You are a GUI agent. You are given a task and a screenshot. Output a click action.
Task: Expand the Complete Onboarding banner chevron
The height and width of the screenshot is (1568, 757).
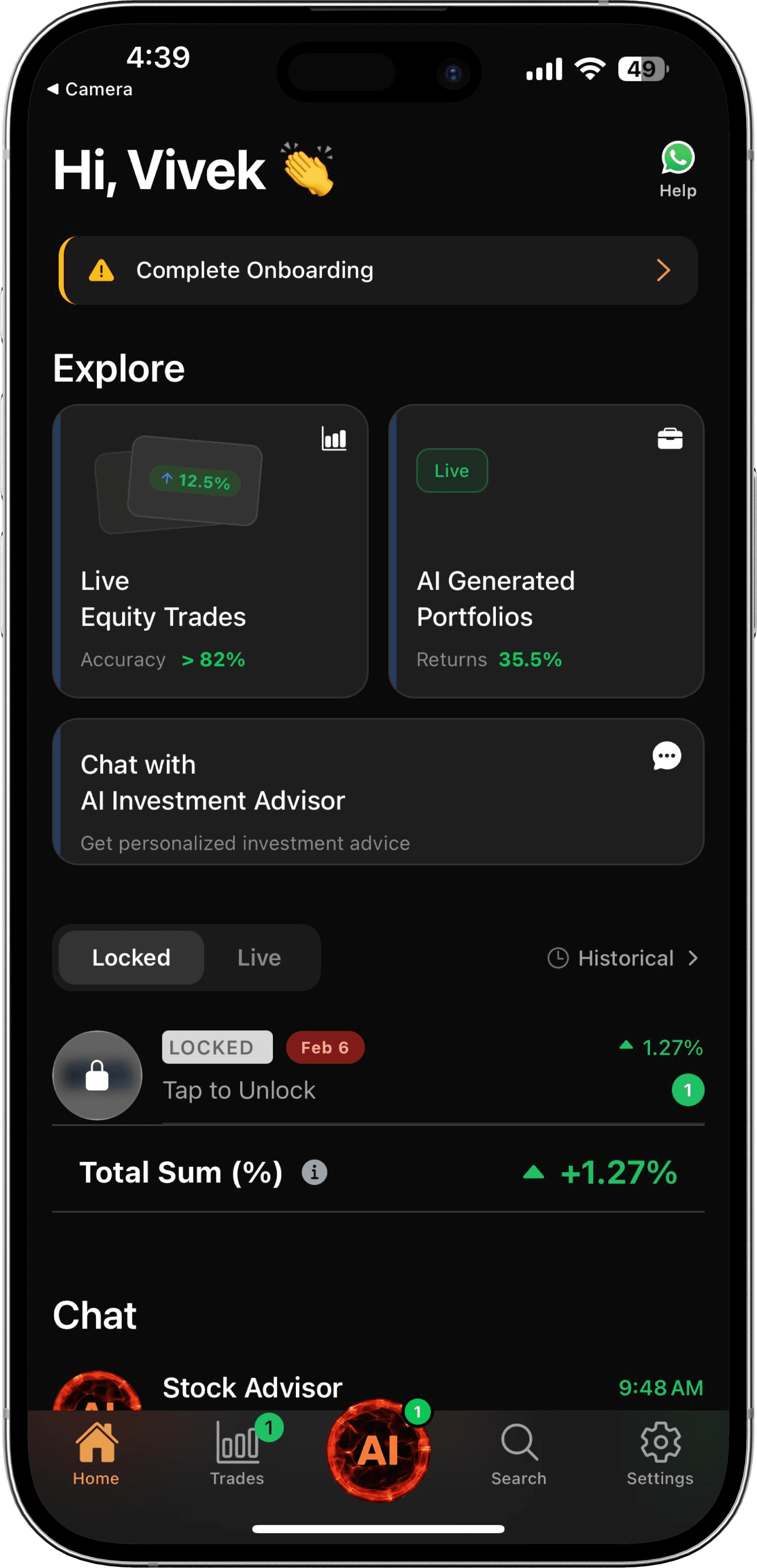(663, 270)
